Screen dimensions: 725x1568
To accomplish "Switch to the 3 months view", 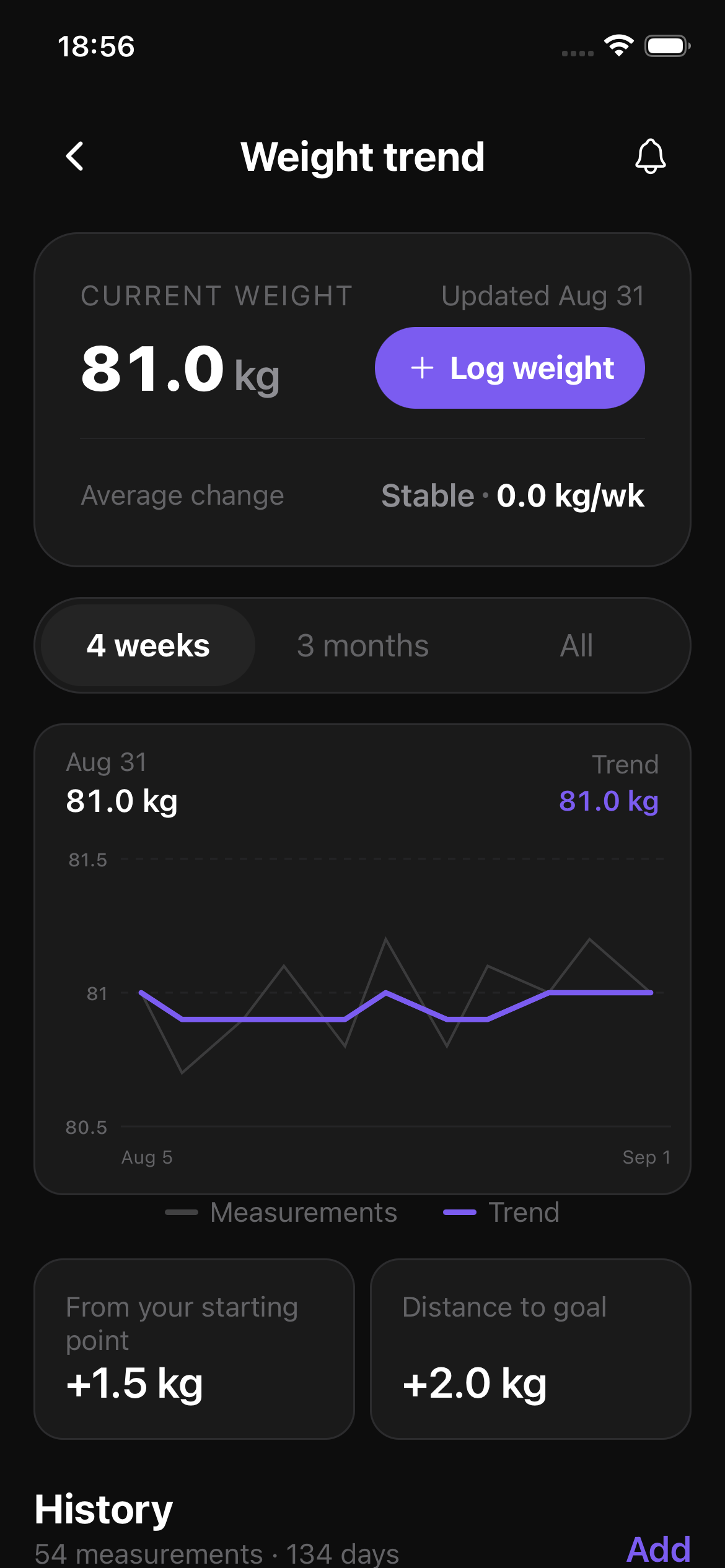I will pyautogui.click(x=362, y=645).
